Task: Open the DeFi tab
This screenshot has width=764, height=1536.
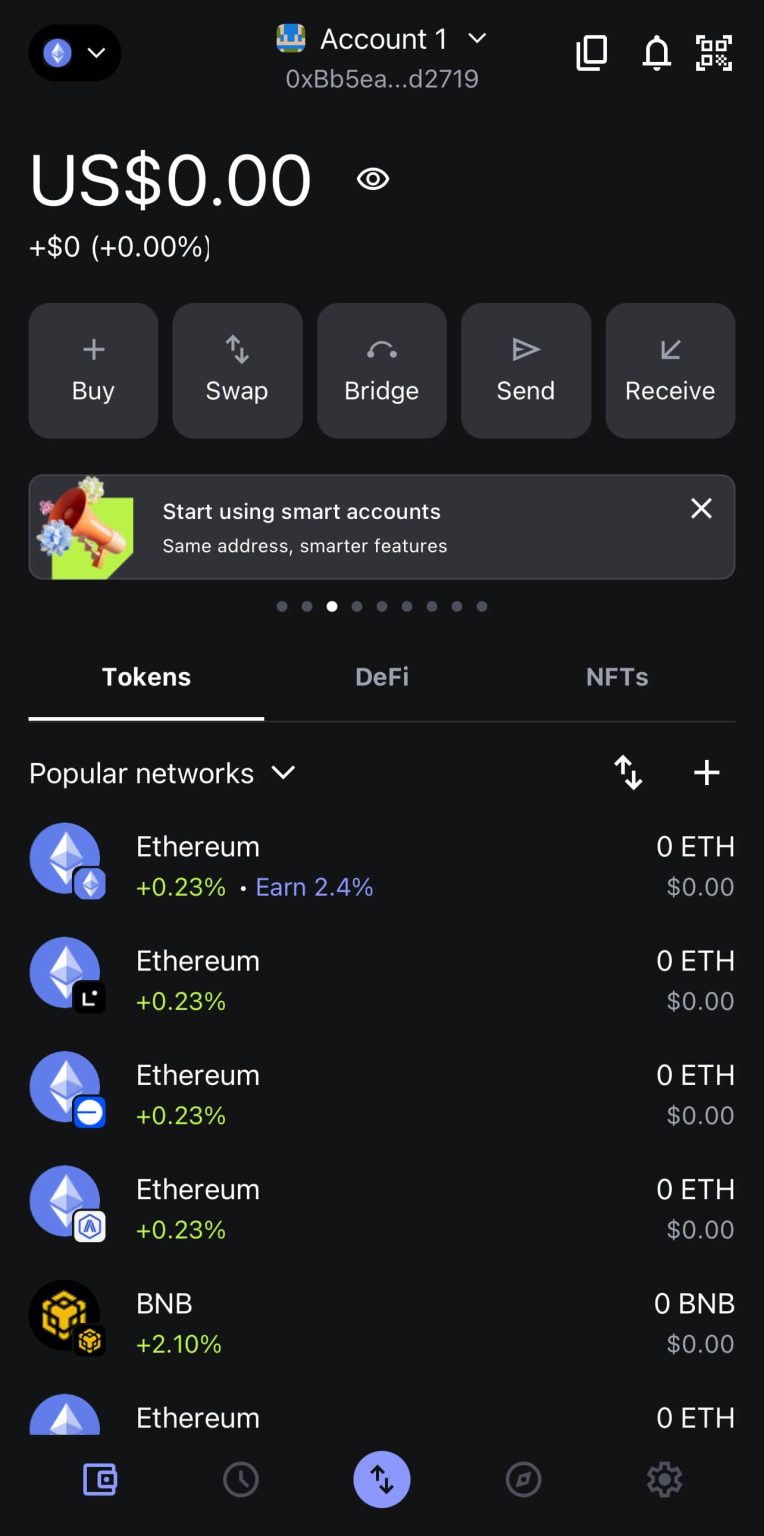Action: (381, 677)
